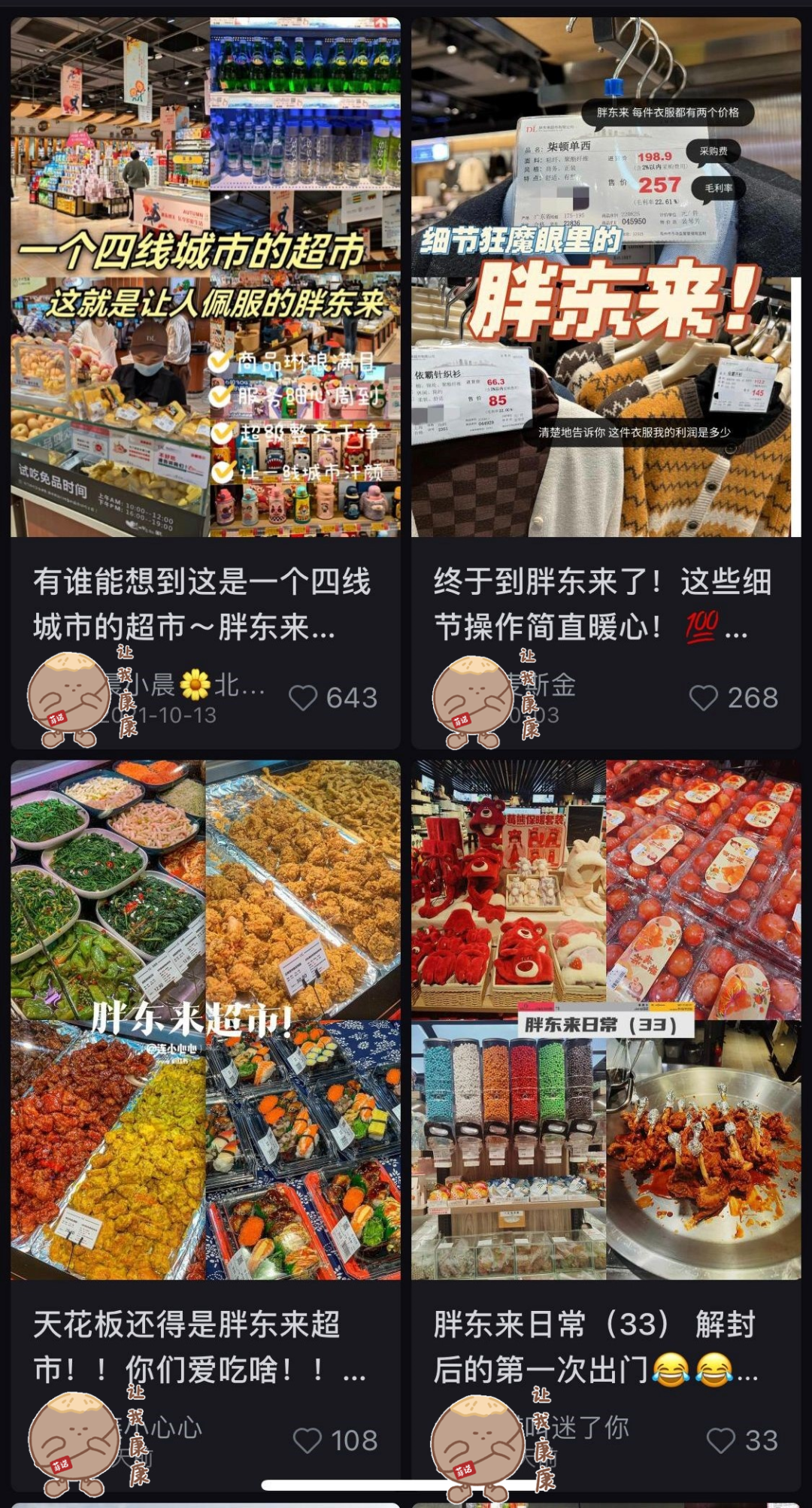Open the post '终于到胖东来了' about thoughtful details
812x1508 pixels.
pos(606,278)
